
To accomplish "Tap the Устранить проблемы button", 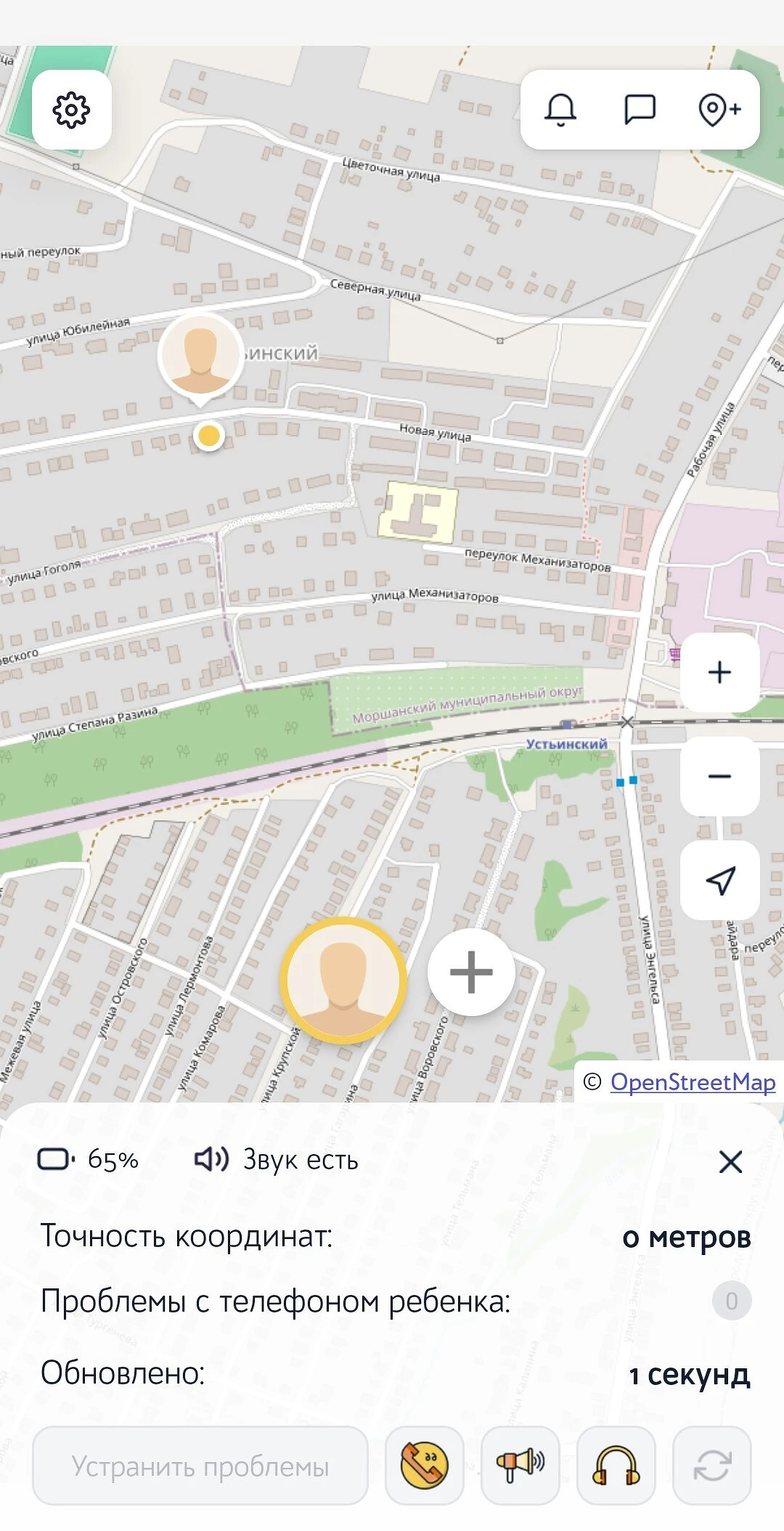I will pyautogui.click(x=200, y=1466).
